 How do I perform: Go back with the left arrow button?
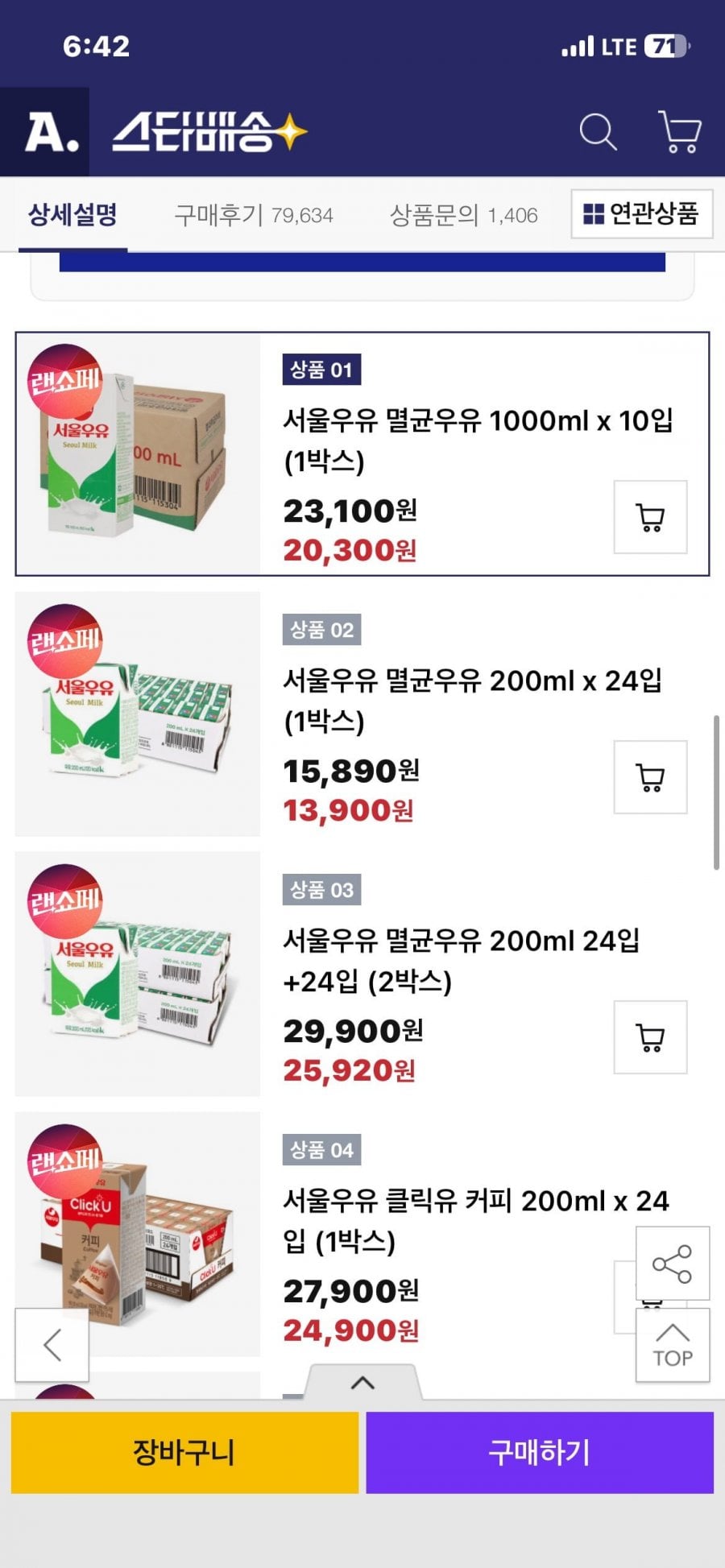(52, 1345)
